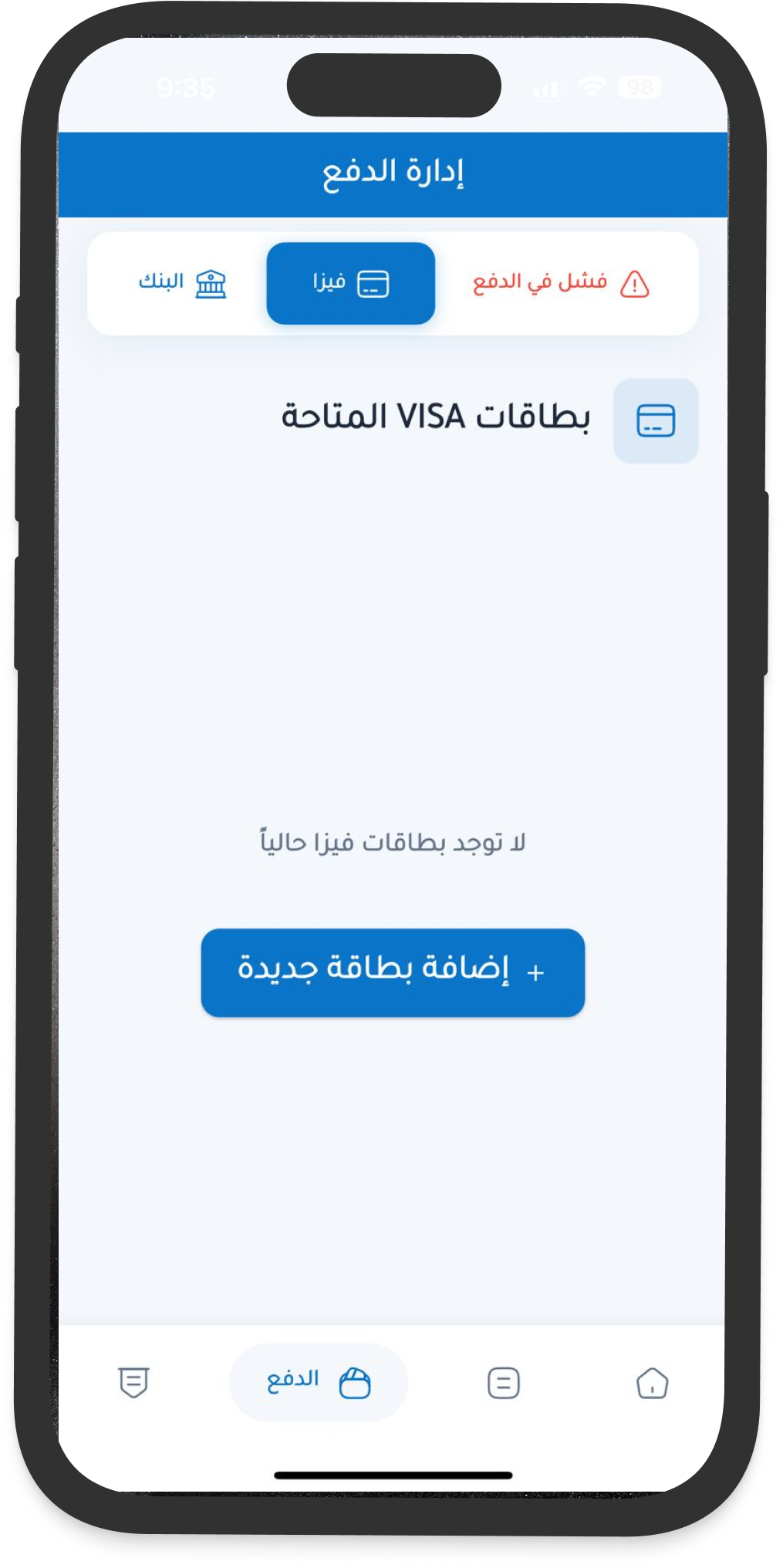
Task: Switch to the البنك (Bank) tab
Action: pyautogui.click(x=182, y=283)
